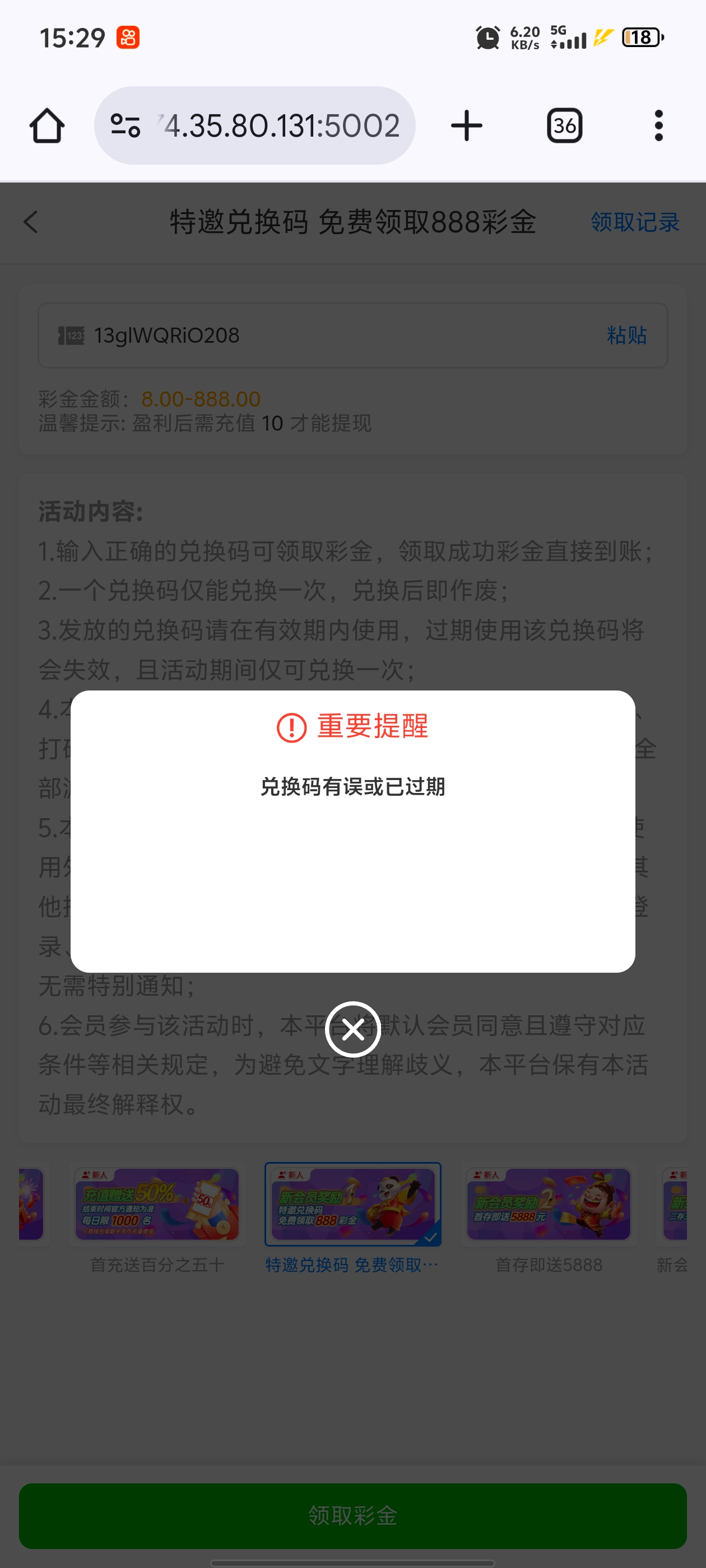Go back from the redemption page
The width and height of the screenshot is (706, 1568).
click(x=31, y=222)
